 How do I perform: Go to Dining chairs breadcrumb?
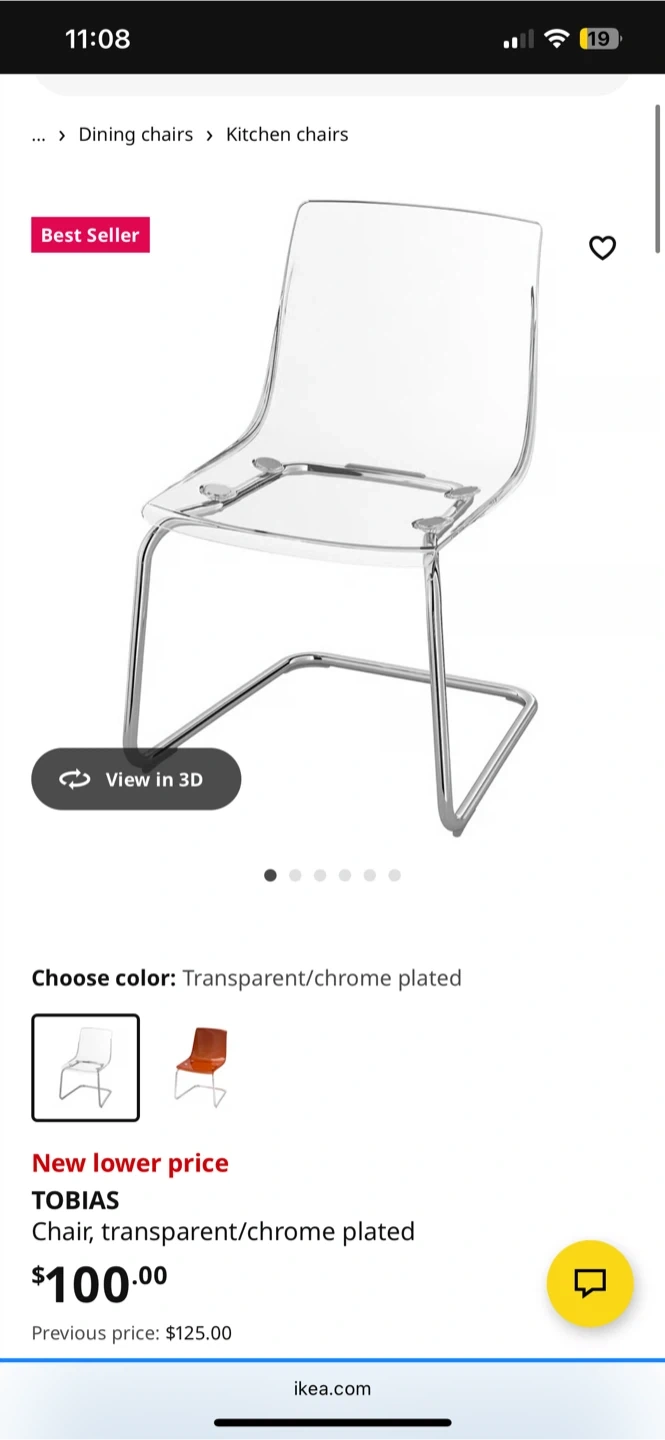pyautogui.click(x=136, y=134)
